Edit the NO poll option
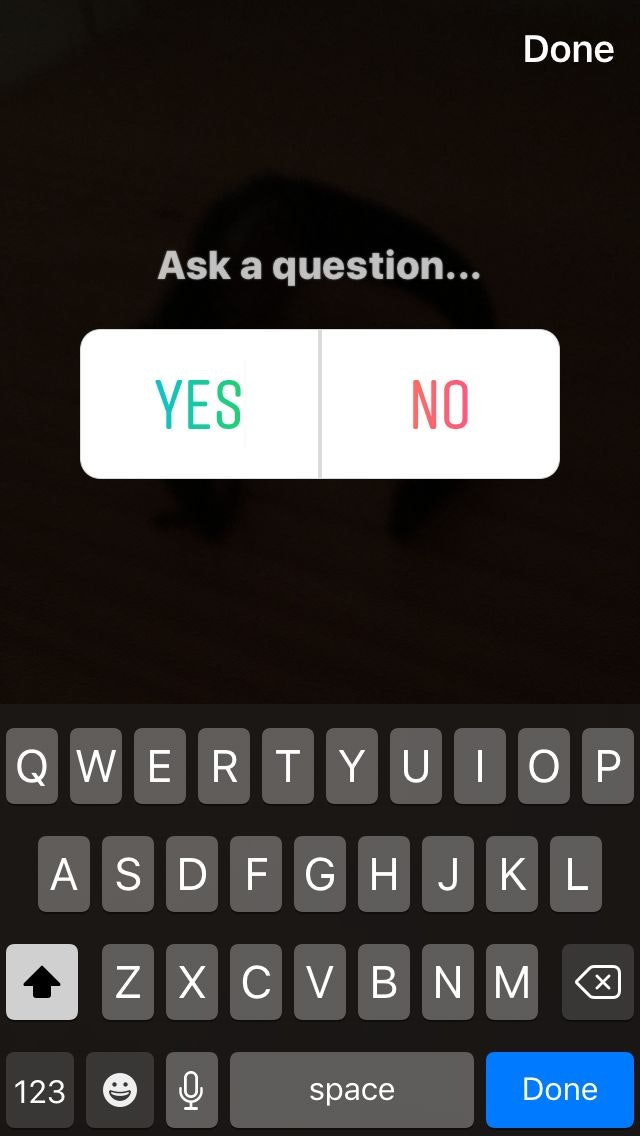Screen dimensions: 640x1136 coord(440,404)
